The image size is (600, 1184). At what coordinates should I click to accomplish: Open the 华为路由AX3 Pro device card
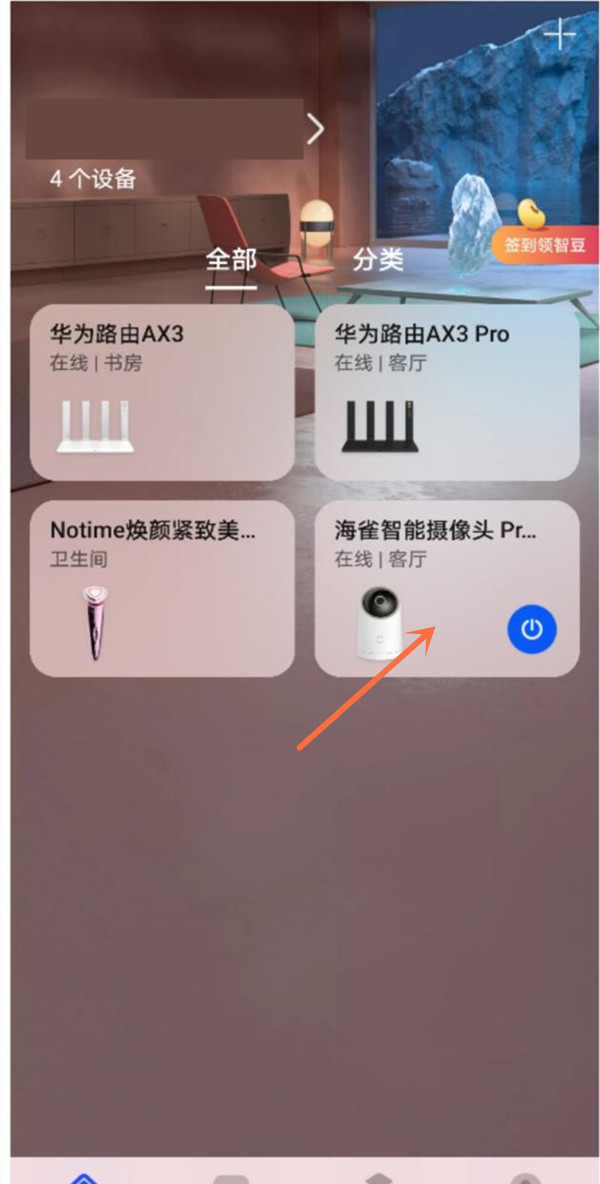(x=447, y=392)
